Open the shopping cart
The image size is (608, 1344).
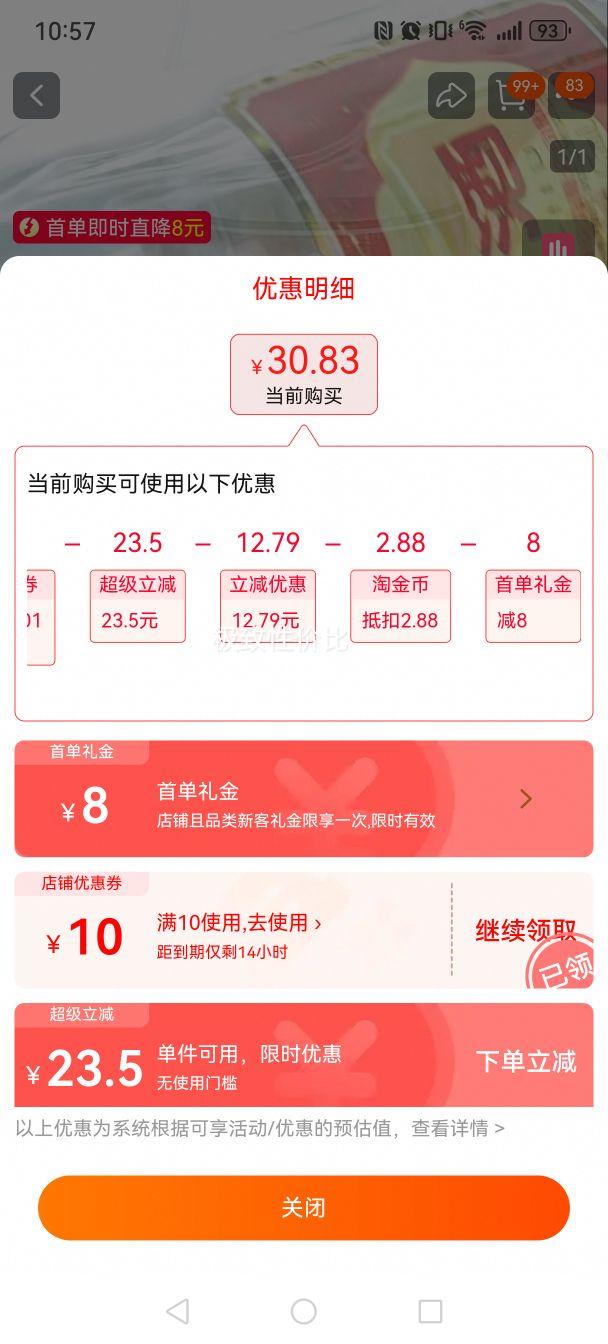[510, 96]
